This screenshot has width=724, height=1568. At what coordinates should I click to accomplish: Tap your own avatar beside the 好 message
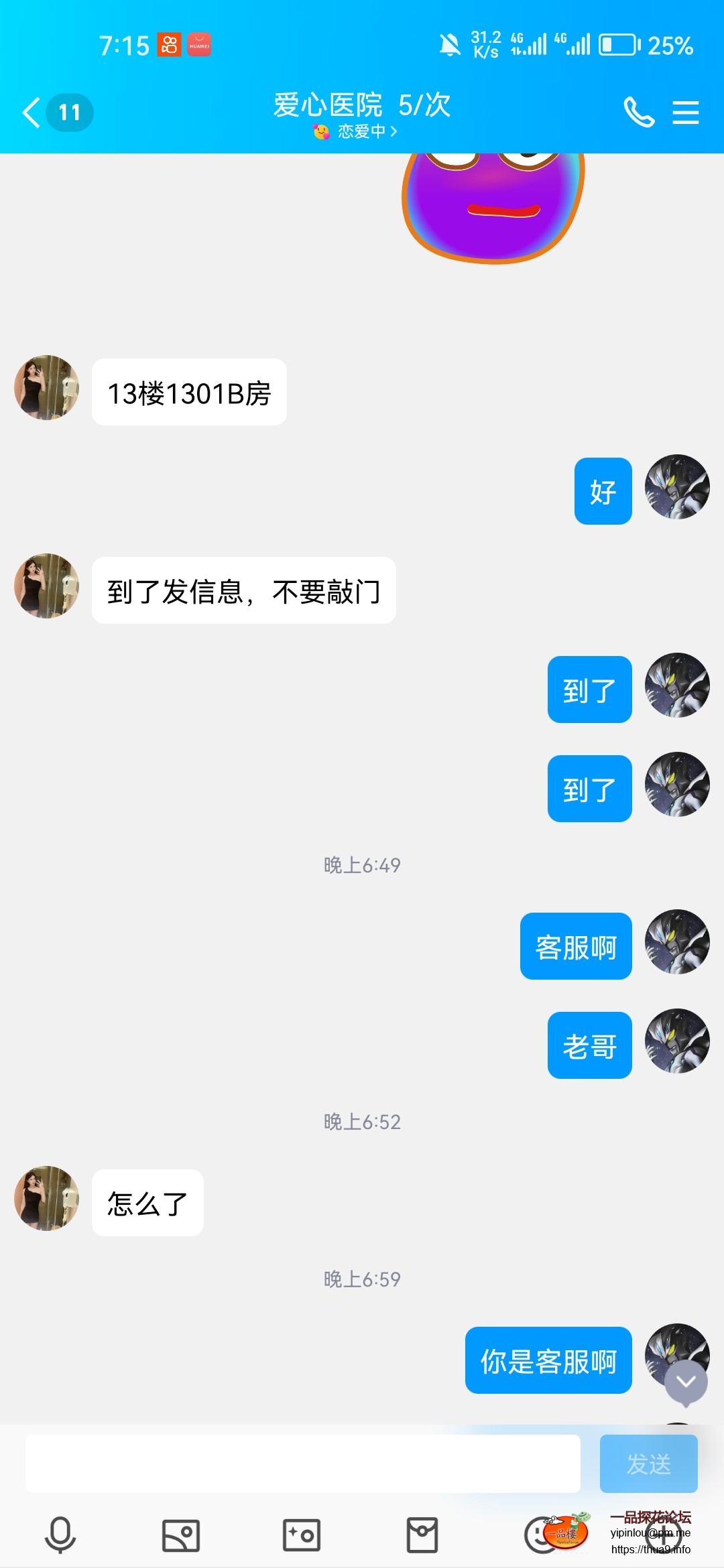pyautogui.click(x=677, y=486)
